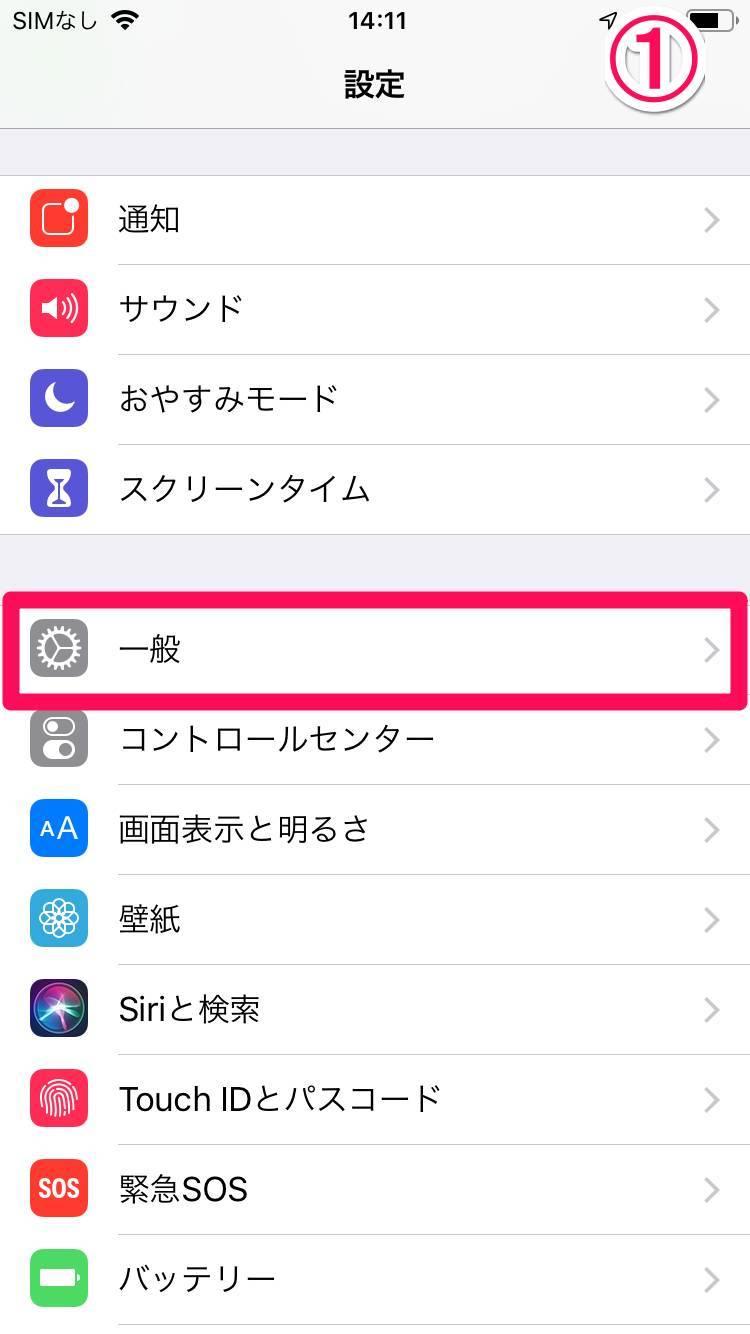Open 緊急SOS settings

pyautogui.click(x=375, y=1189)
